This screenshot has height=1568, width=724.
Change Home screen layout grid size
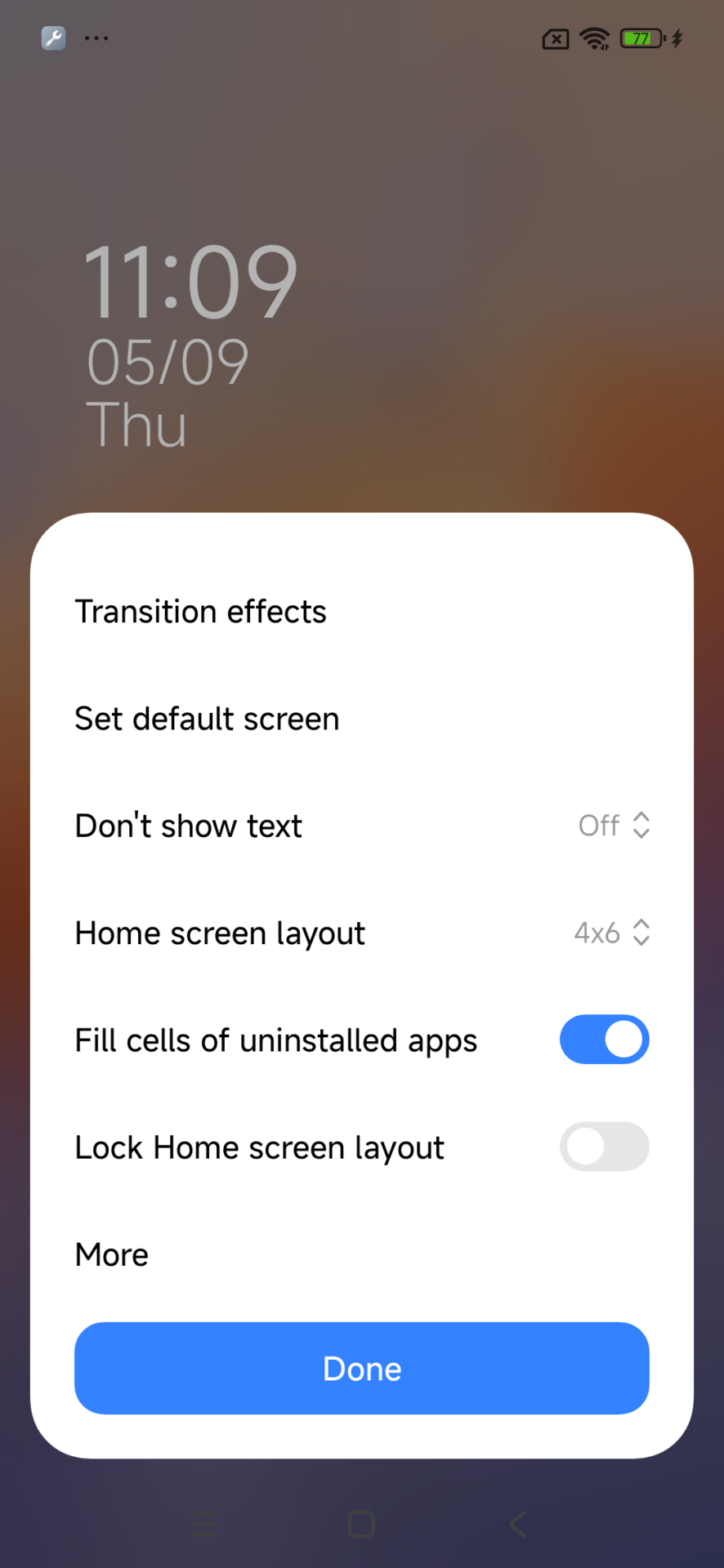[611, 933]
